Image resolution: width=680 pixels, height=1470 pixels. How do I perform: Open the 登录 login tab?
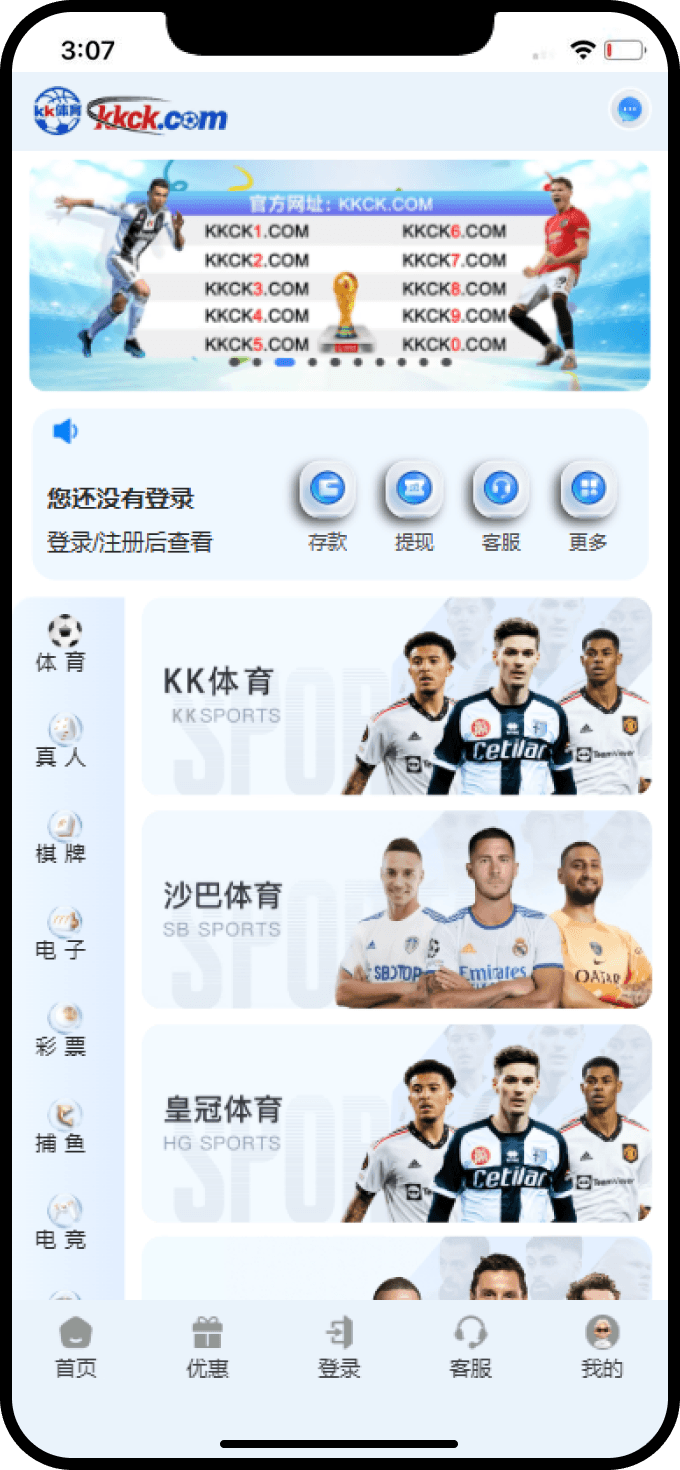point(339,1347)
